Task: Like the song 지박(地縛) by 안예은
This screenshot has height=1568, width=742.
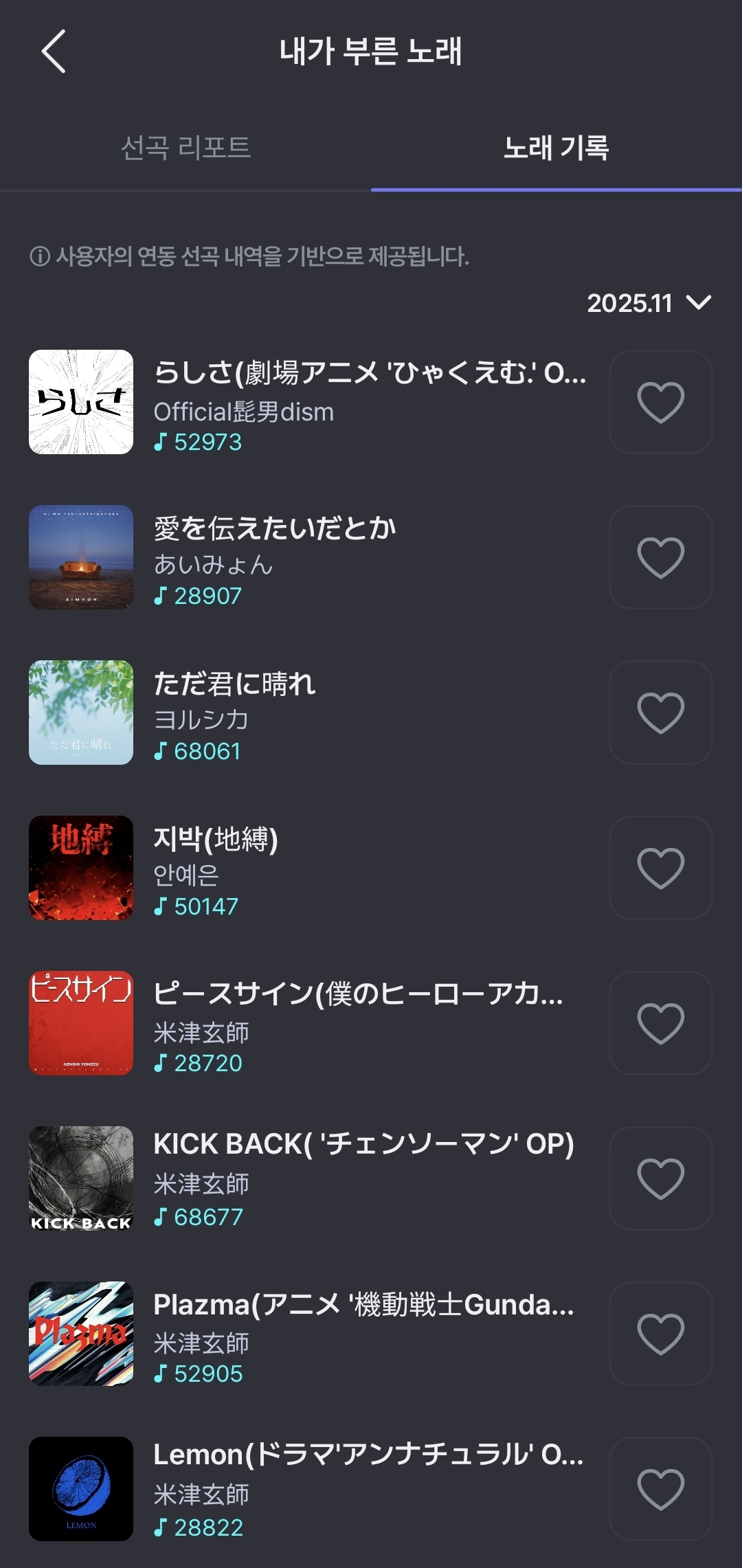Action: pyautogui.click(x=660, y=868)
